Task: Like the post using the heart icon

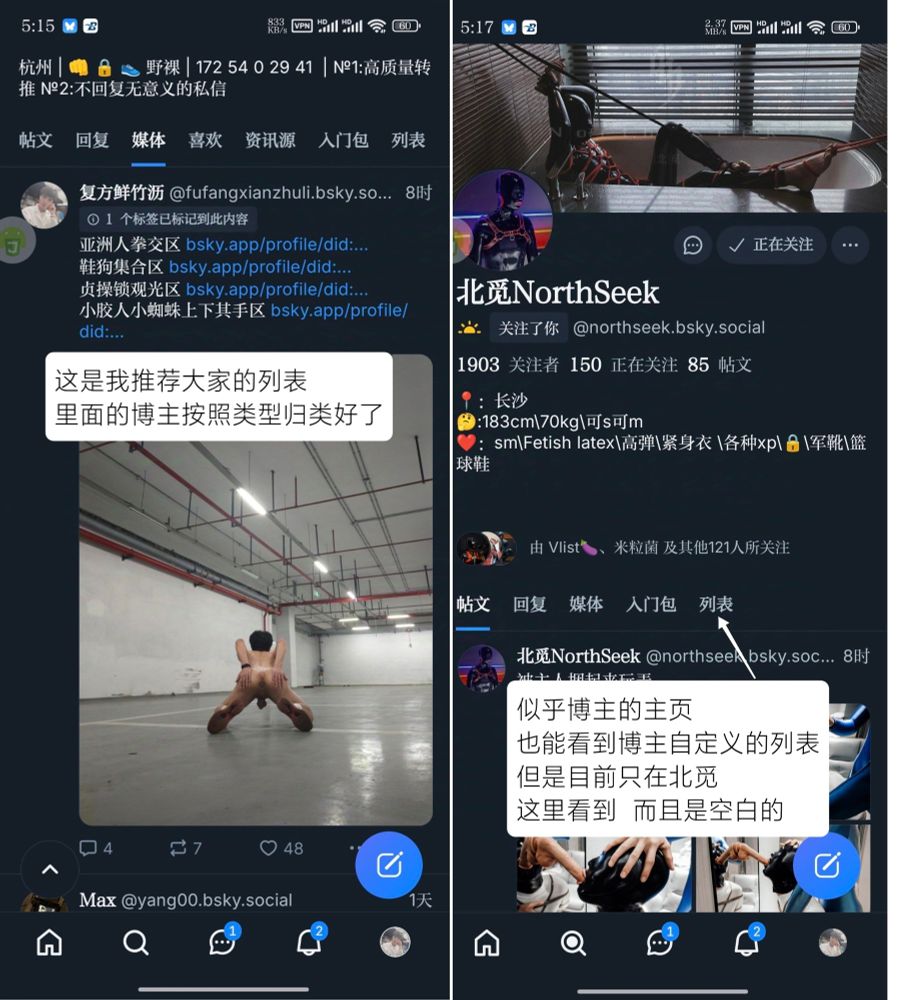Action: (271, 848)
